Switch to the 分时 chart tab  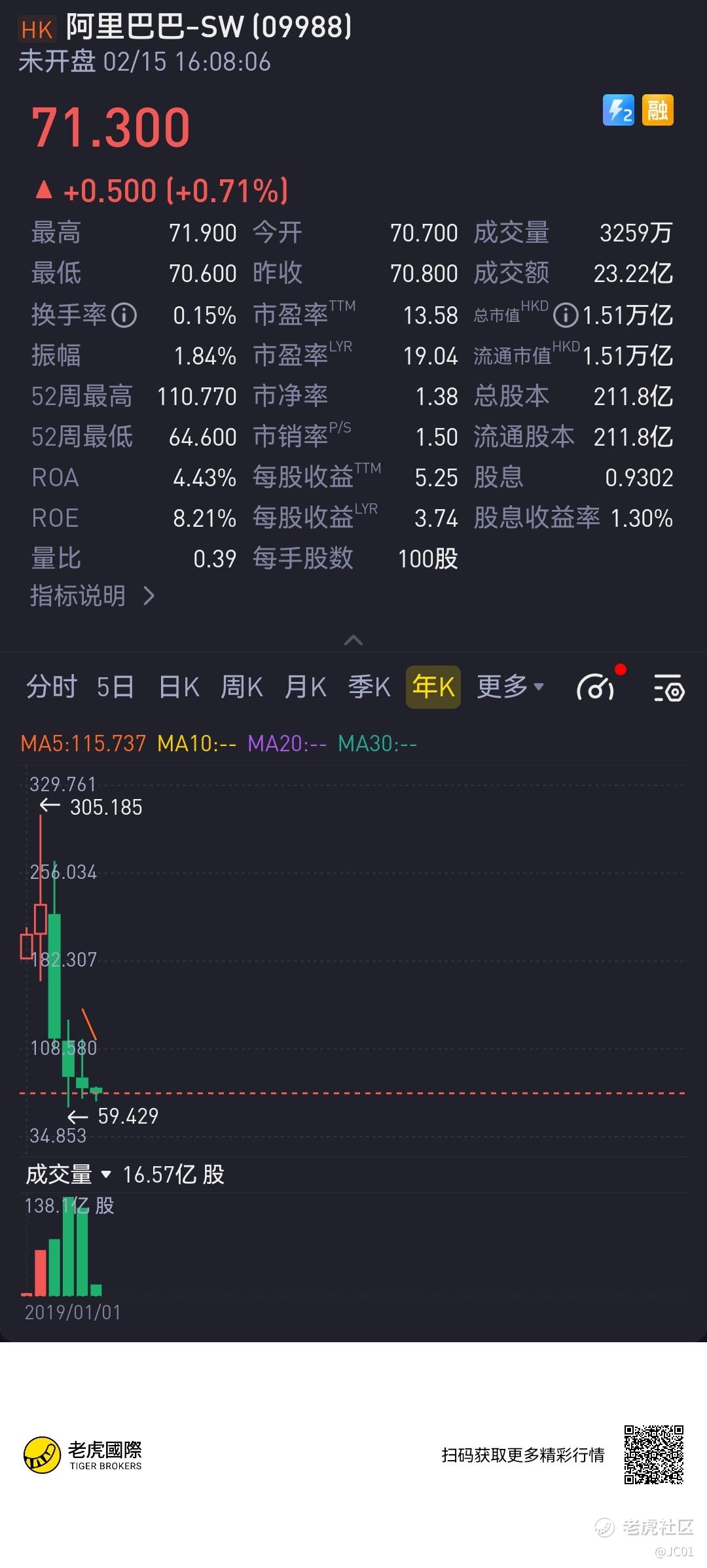pos(52,687)
